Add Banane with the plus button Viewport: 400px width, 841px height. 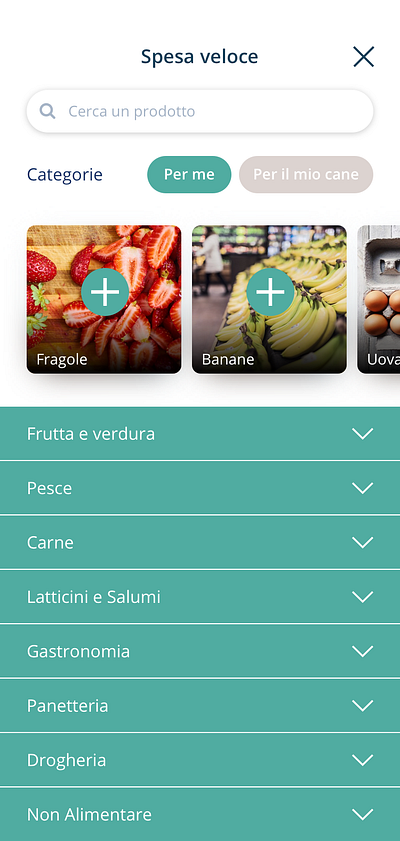[x=270, y=292]
